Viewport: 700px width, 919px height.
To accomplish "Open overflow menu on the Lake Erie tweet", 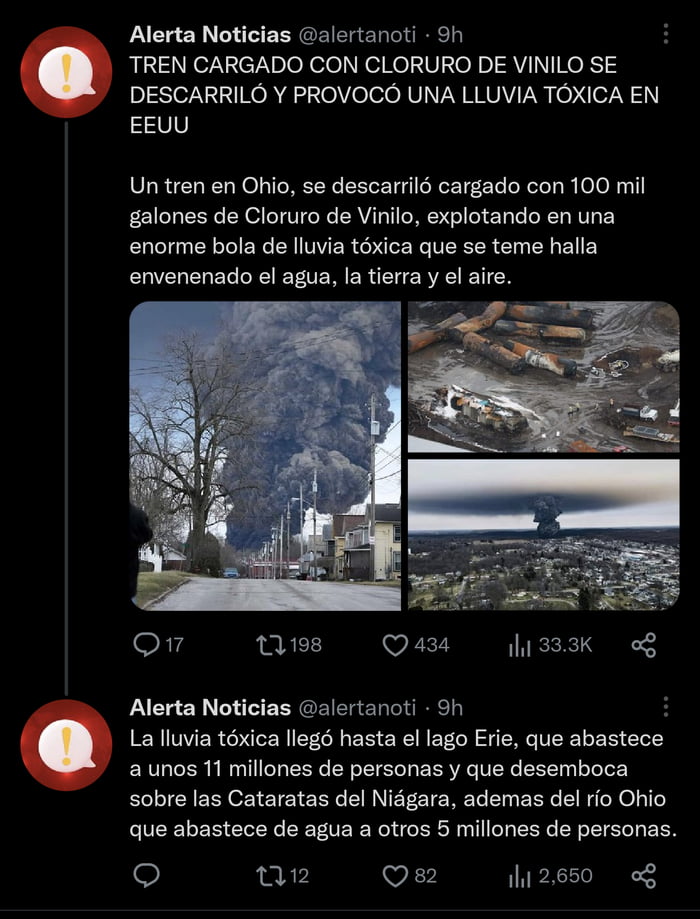I will (666, 707).
